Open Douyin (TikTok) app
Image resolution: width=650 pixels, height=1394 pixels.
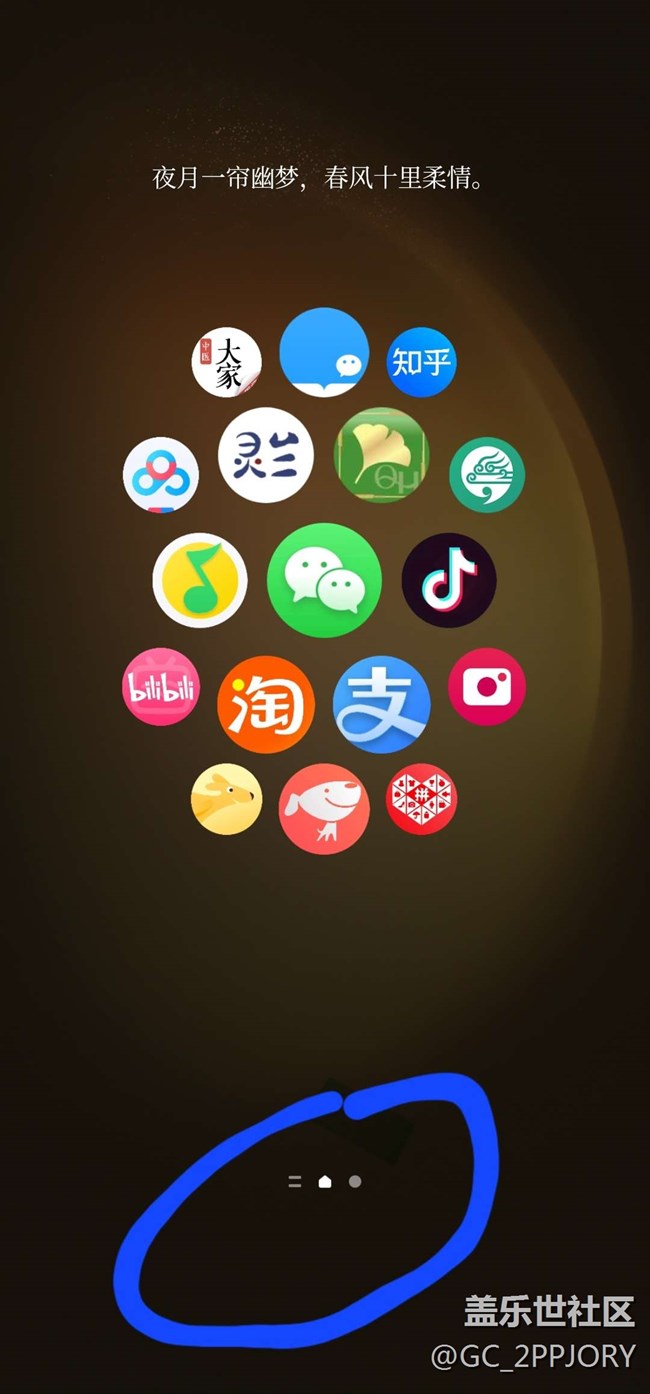pos(449,580)
